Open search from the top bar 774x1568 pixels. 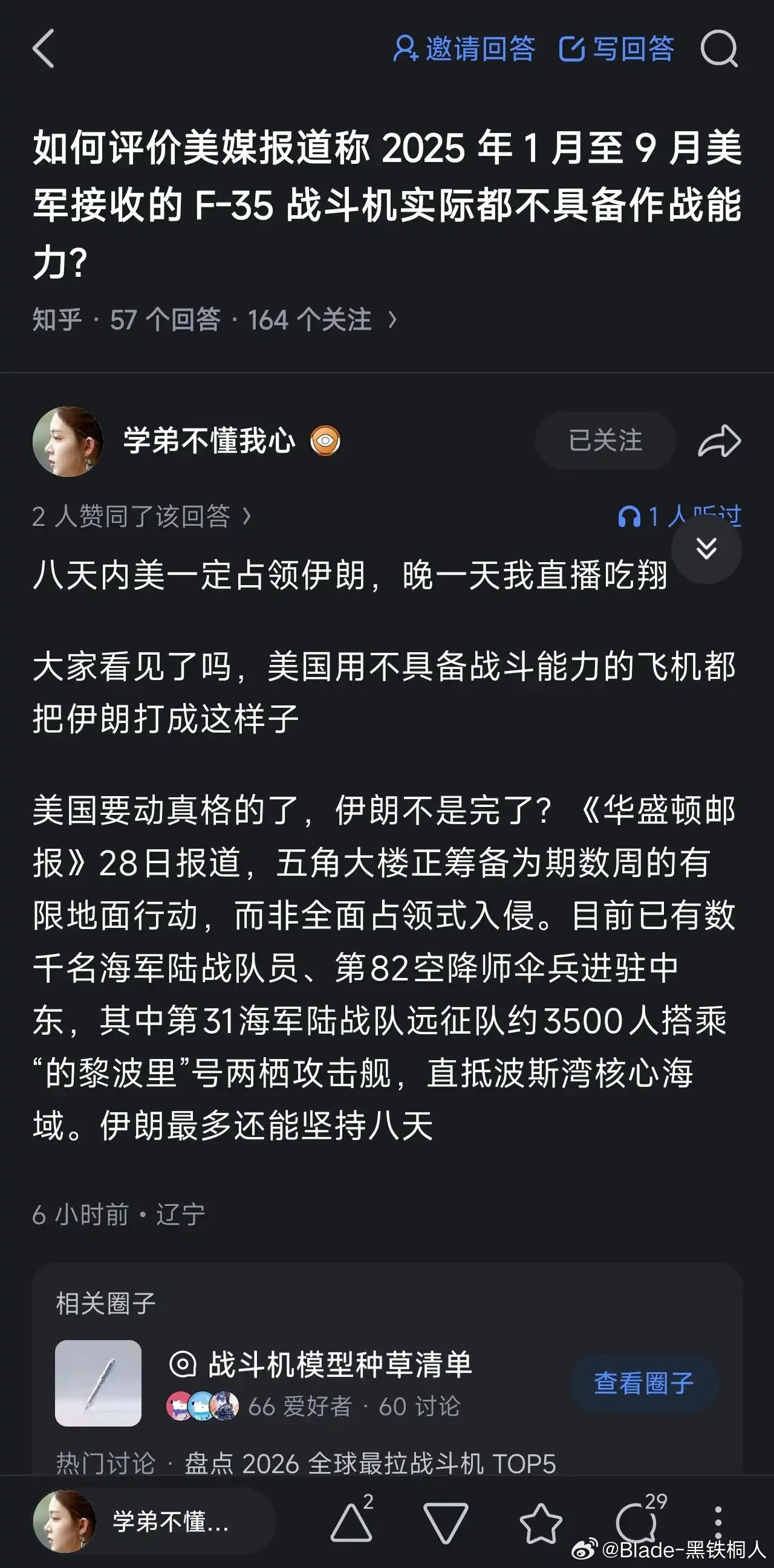click(x=720, y=50)
